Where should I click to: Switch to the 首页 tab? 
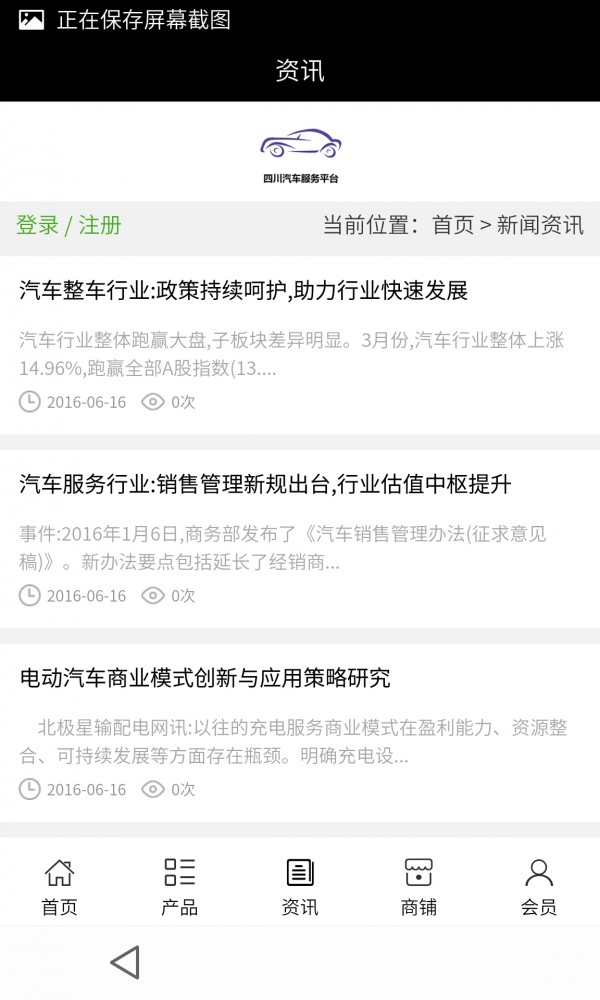click(x=59, y=886)
